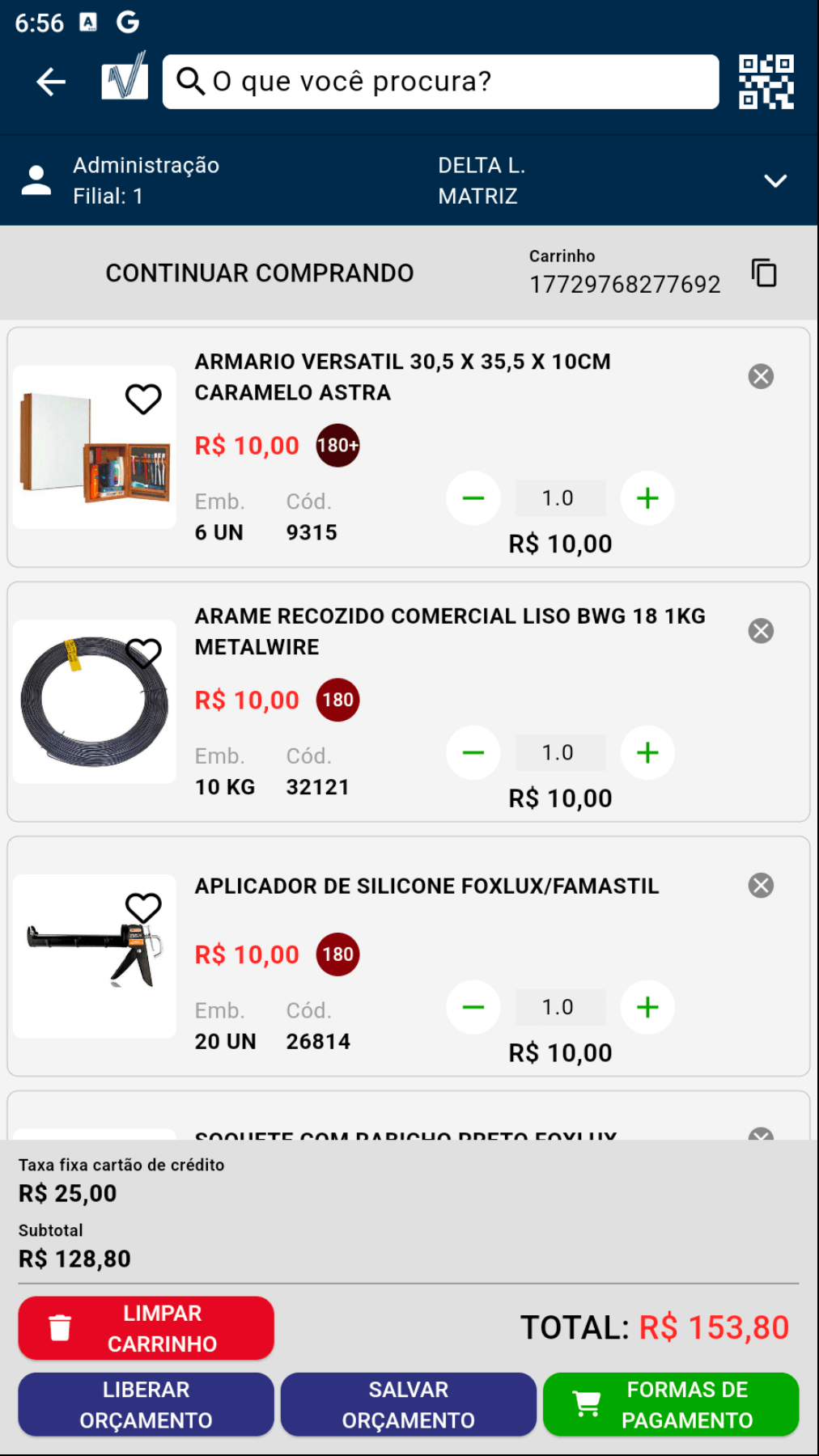Tap Salvar Orçamento
Screen dimensions: 819x1456
pyautogui.click(x=408, y=1404)
